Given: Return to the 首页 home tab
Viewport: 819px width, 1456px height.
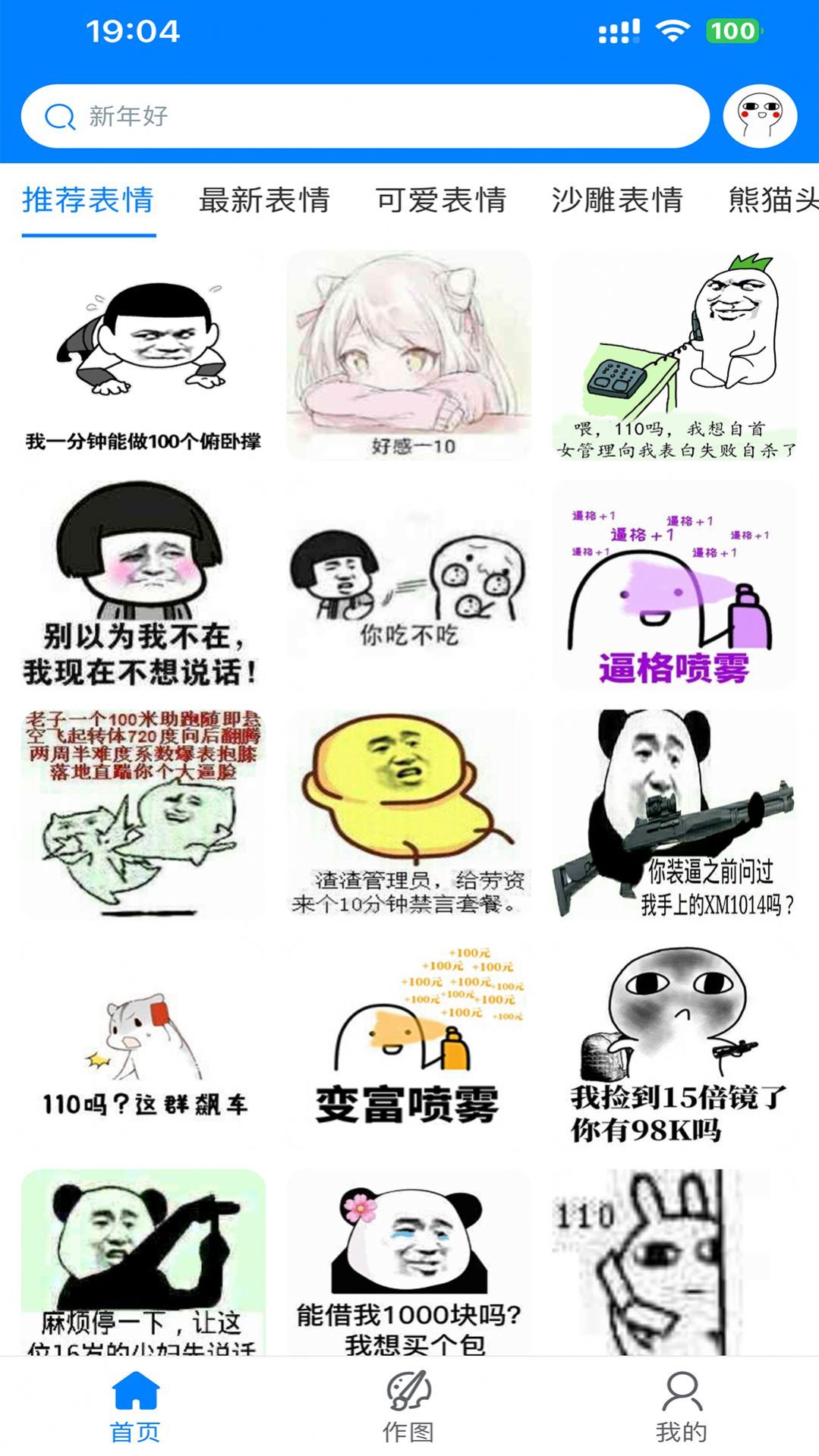Looking at the screenshot, I should point(135,1406).
